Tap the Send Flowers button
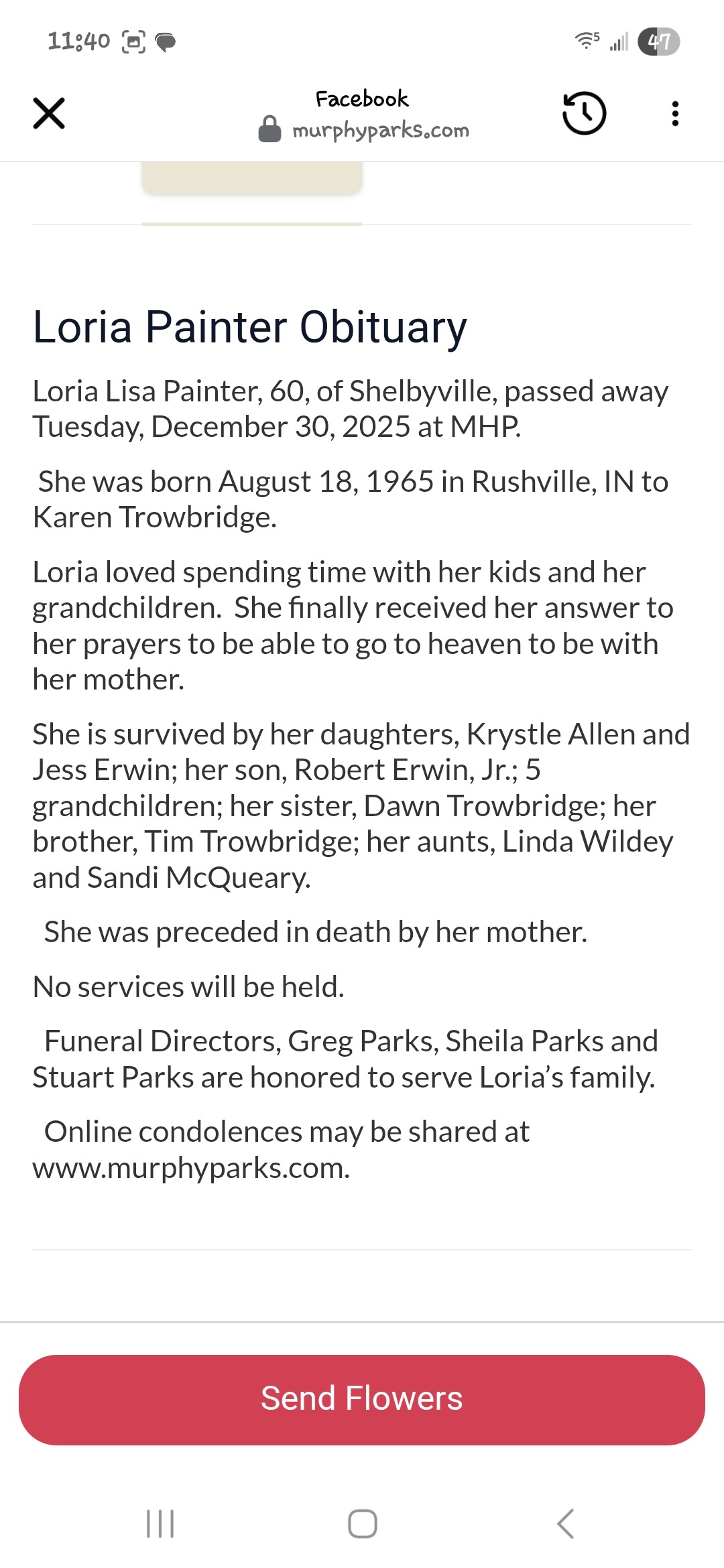724x1568 pixels. point(362,1400)
